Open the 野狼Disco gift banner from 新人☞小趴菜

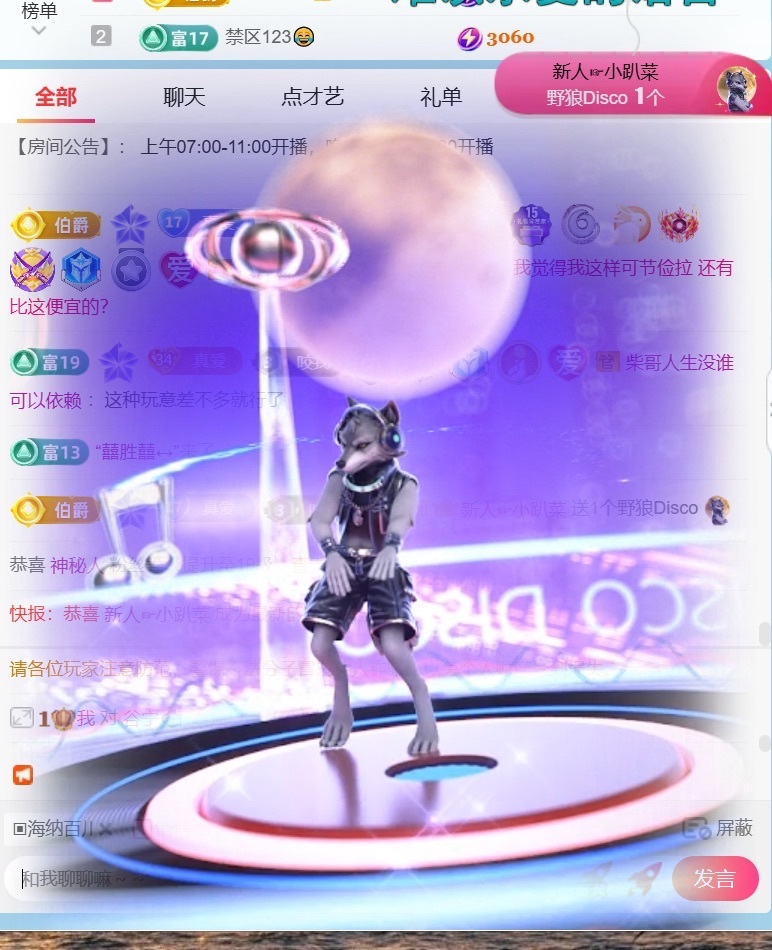click(x=632, y=85)
